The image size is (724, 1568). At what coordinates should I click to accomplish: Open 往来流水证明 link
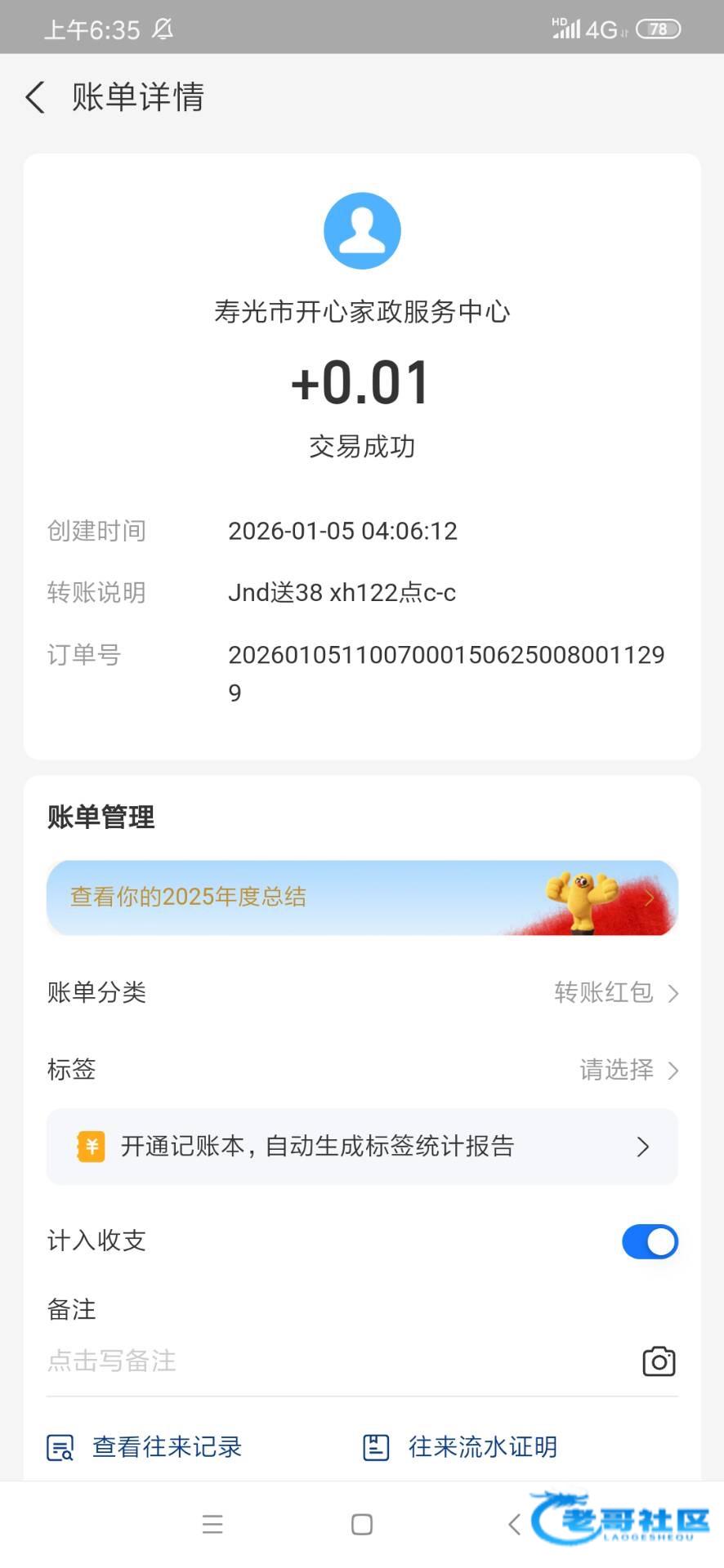pyautogui.click(x=460, y=1447)
